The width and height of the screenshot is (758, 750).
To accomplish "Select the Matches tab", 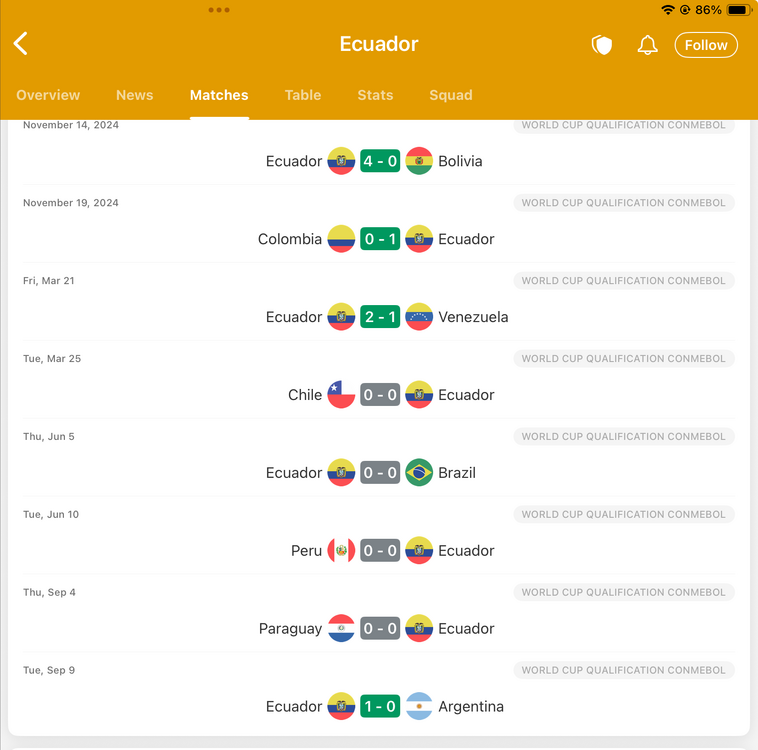I will 219,95.
